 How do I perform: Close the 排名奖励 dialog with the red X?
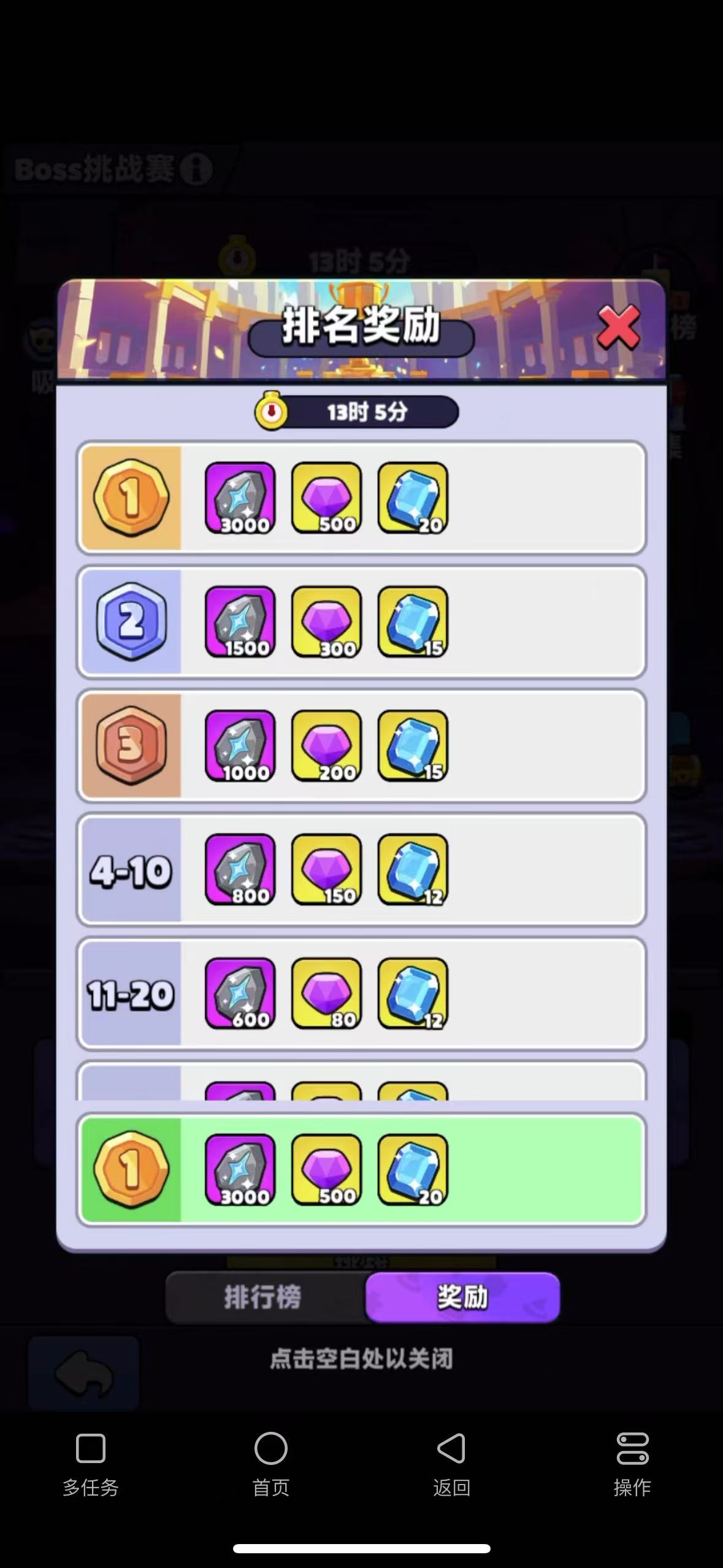pyautogui.click(x=618, y=327)
